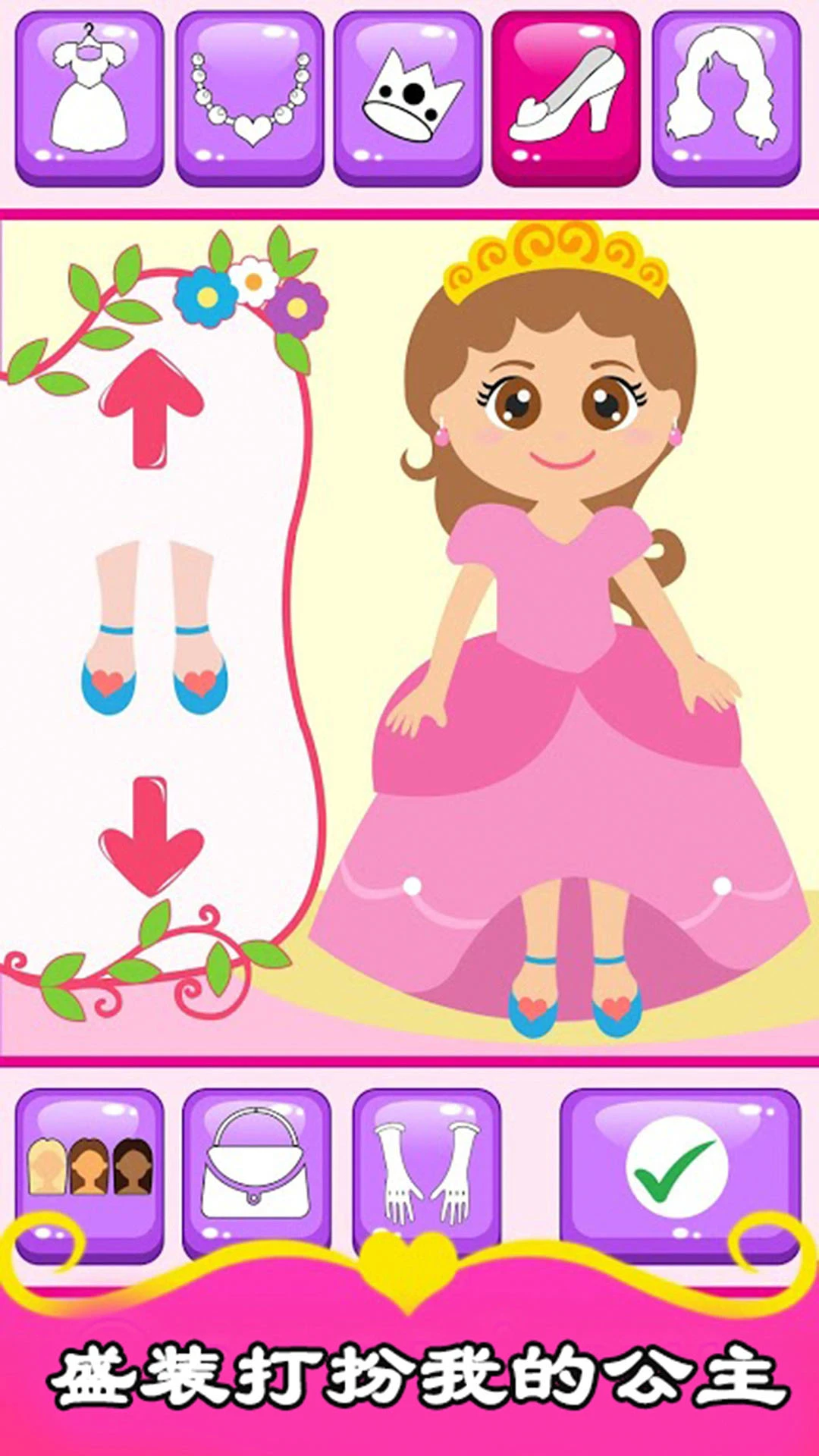The width and height of the screenshot is (819, 1456).
Task: Show previous shoes with up arrow
Action: tap(152, 409)
